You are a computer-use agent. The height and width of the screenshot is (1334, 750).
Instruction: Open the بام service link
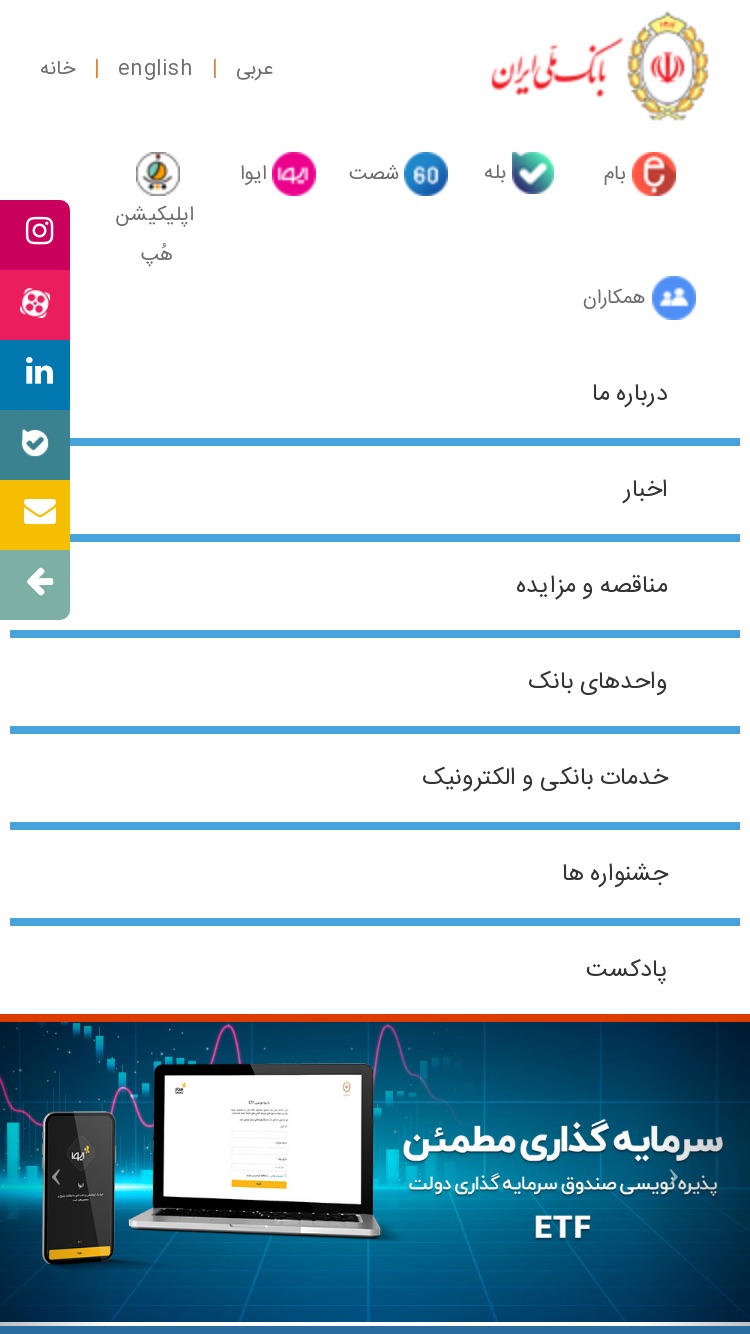pyautogui.click(x=639, y=174)
